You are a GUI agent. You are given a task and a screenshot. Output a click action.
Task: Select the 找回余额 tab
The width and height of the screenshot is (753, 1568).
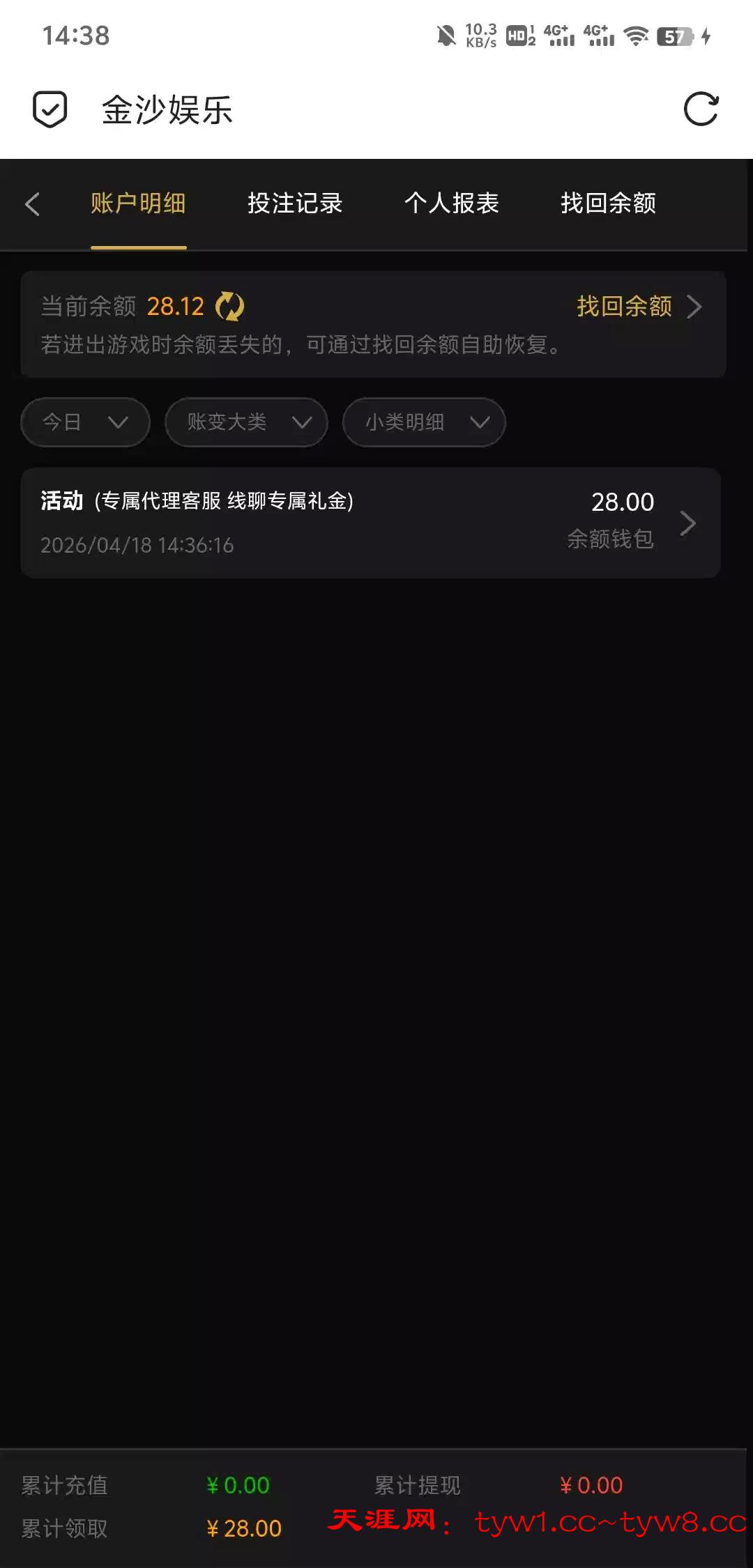pyautogui.click(x=608, y=203)
